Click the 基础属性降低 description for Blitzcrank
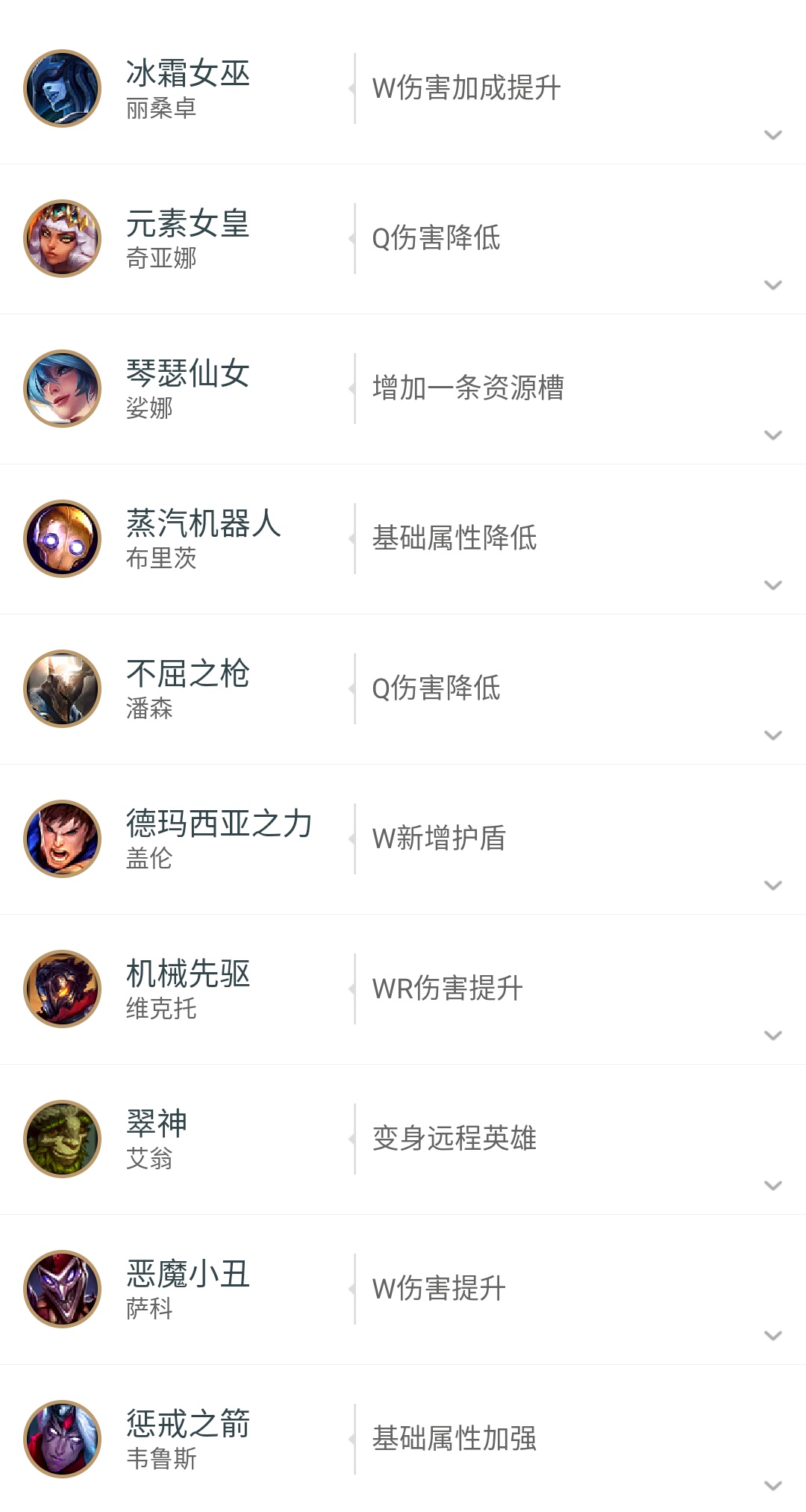The width and height of the screenshot is (806, 1512). (454, 539)
